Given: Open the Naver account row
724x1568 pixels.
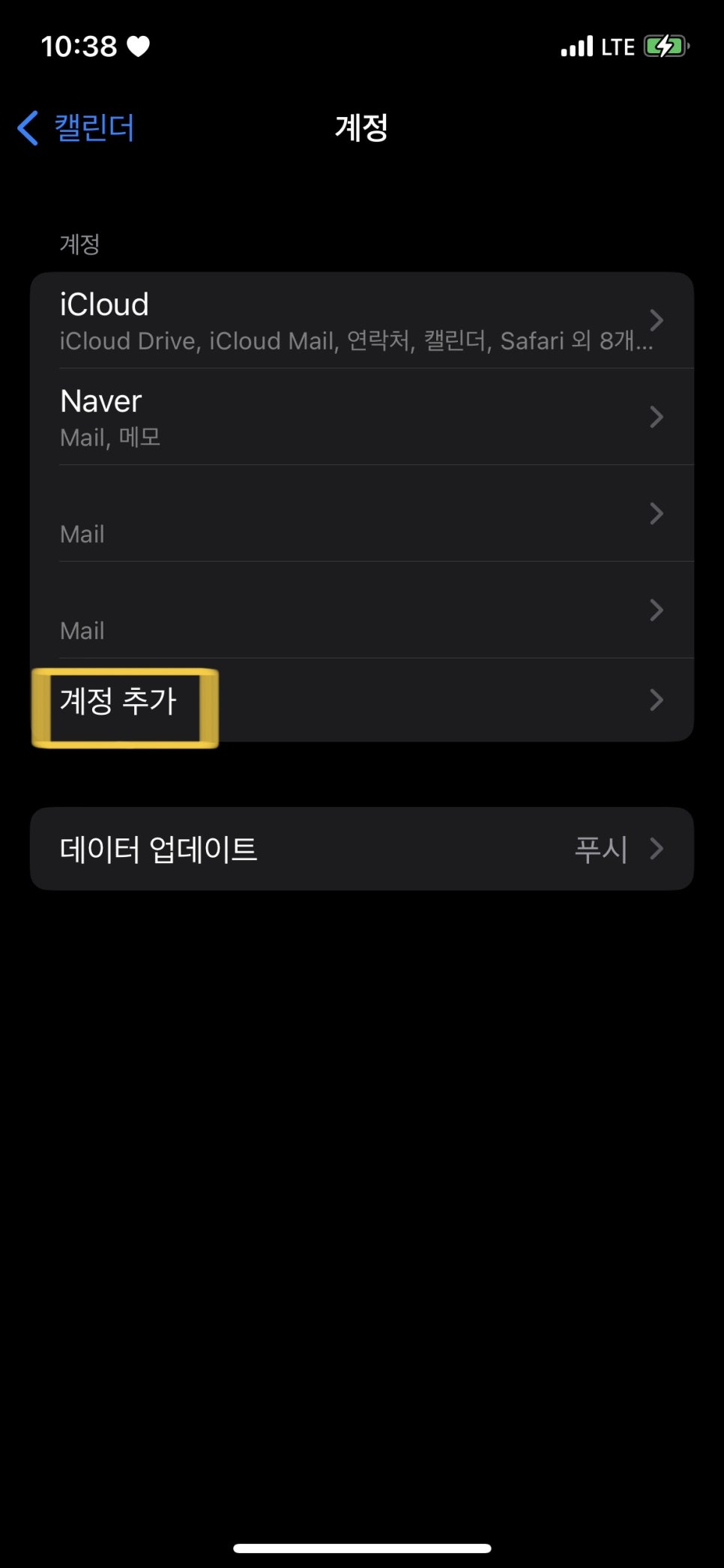Looking at the screenshot, I should click(361, 417).
